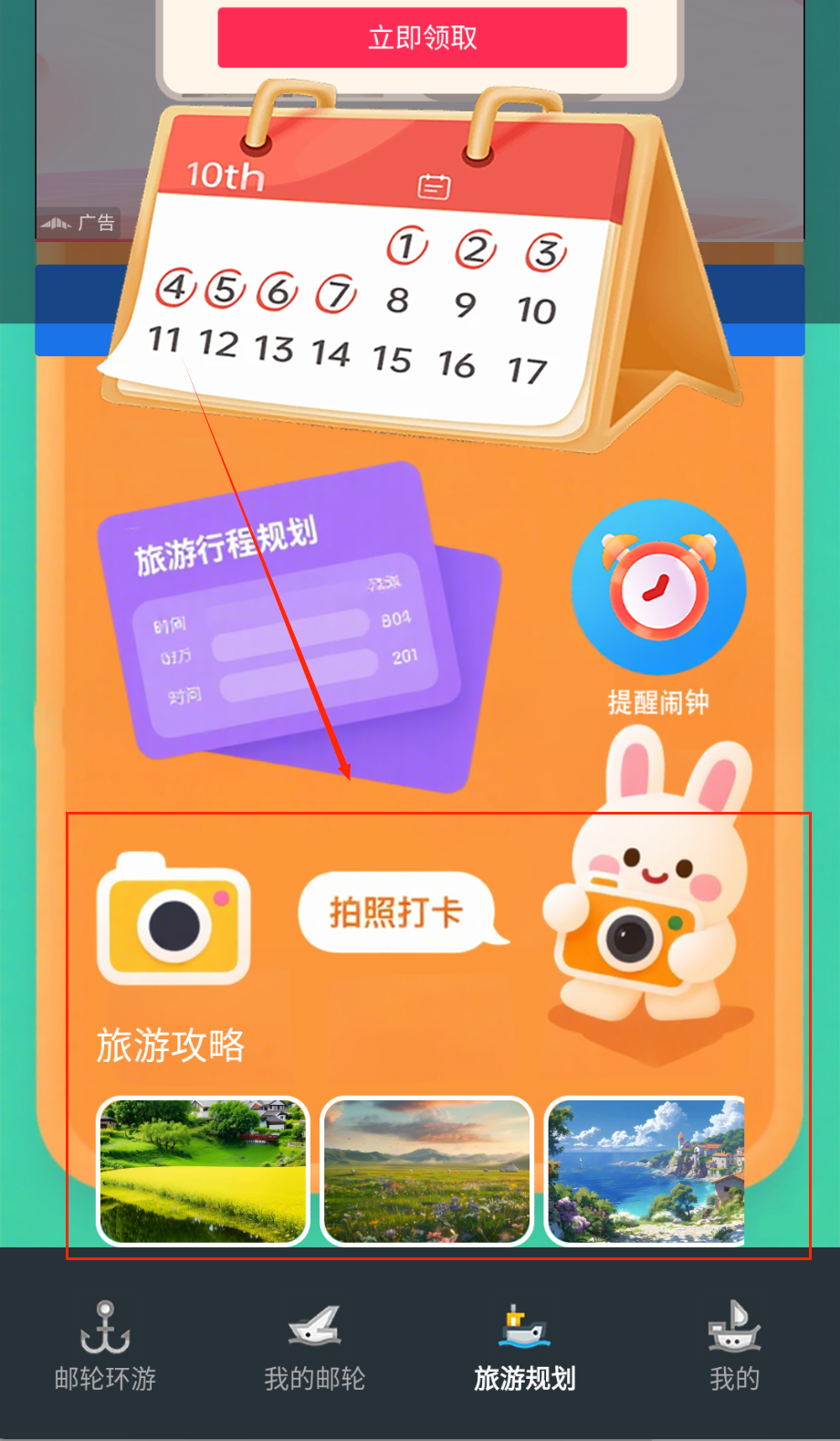Go to the 我的 tab

point(734,1347)
